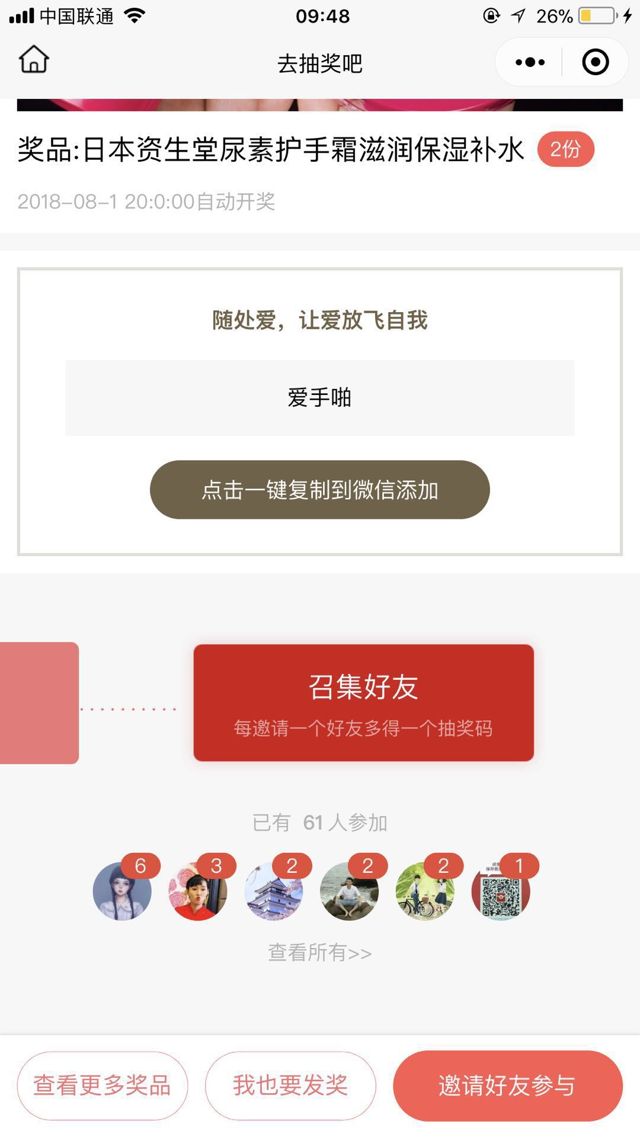Tap 点击一键复制到微信添加 button
The image size is (640, 1137).
point(320,490)
